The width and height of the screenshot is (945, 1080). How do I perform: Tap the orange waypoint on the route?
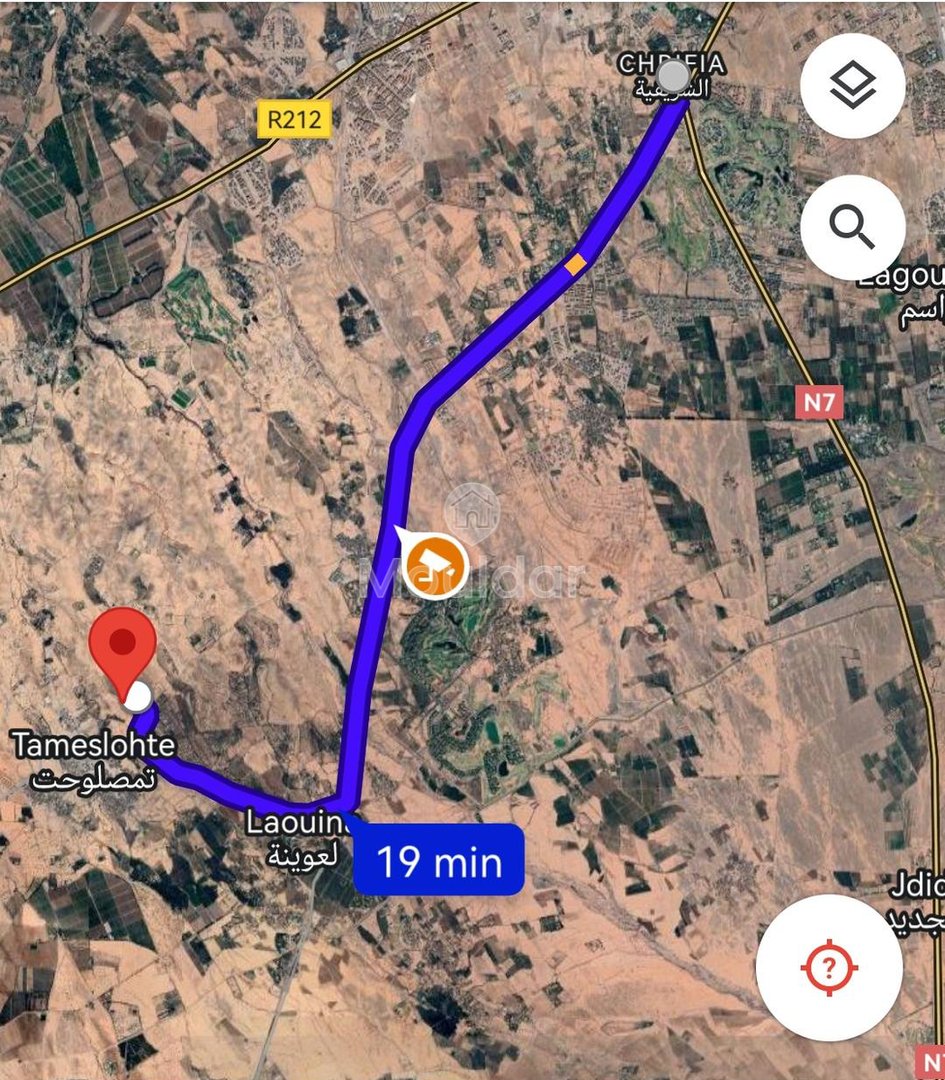pyautogui.click(x=577, y=263)
